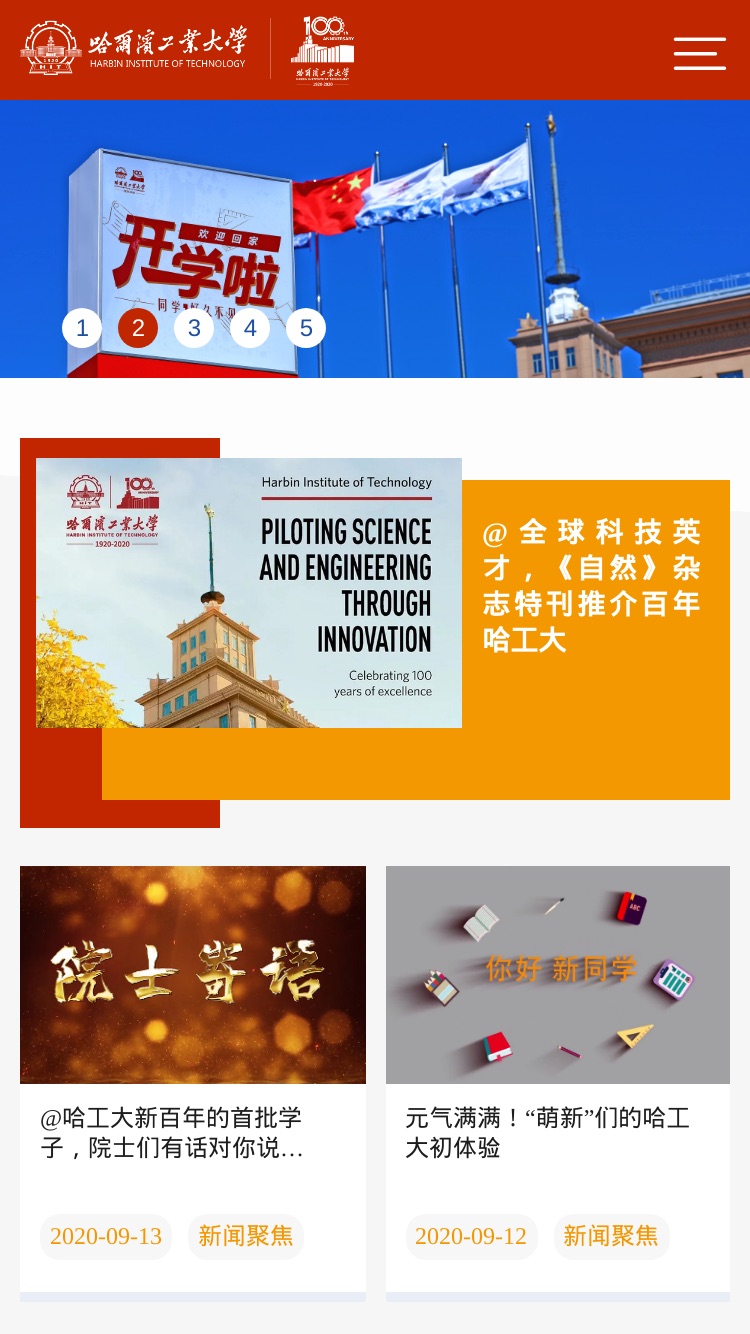Select carousel slide 4
750x1334 pixels.
(x=250, y=328)
